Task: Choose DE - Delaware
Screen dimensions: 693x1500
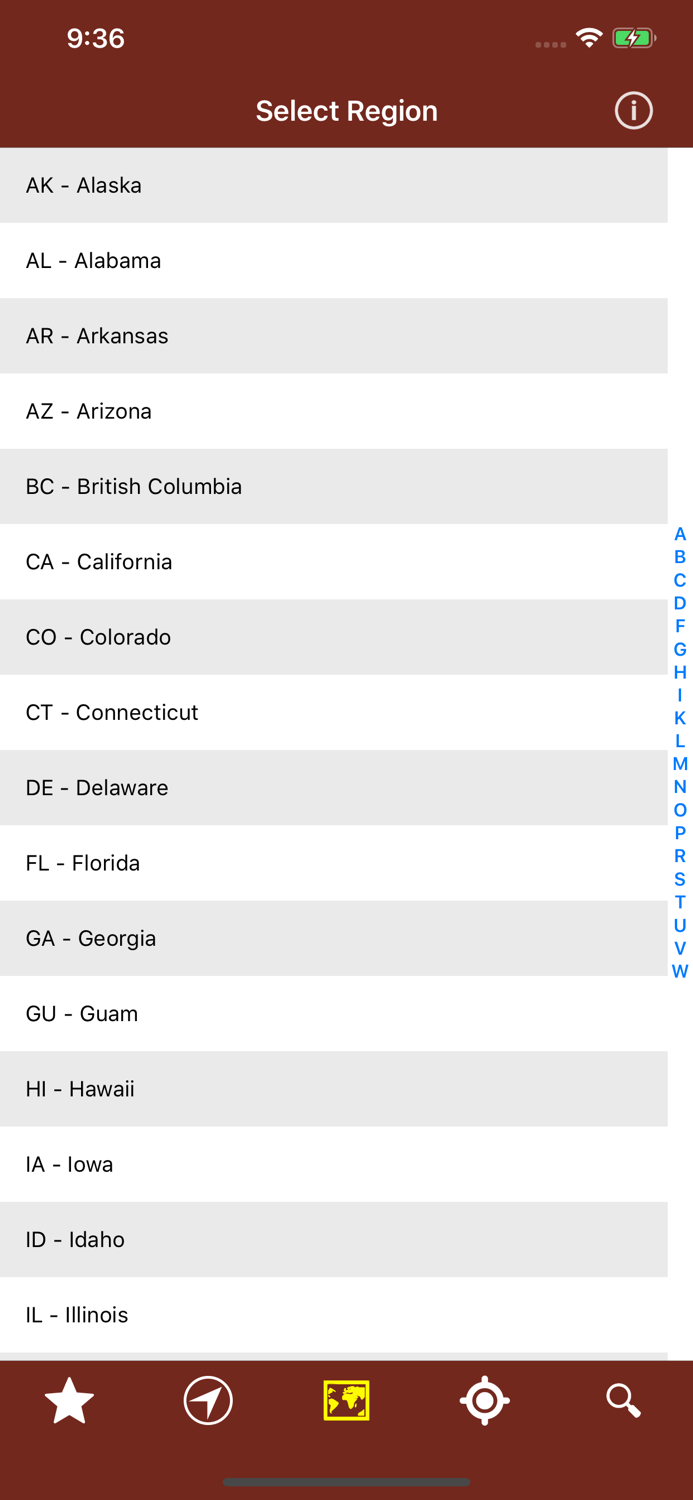Action: (334, 788)
